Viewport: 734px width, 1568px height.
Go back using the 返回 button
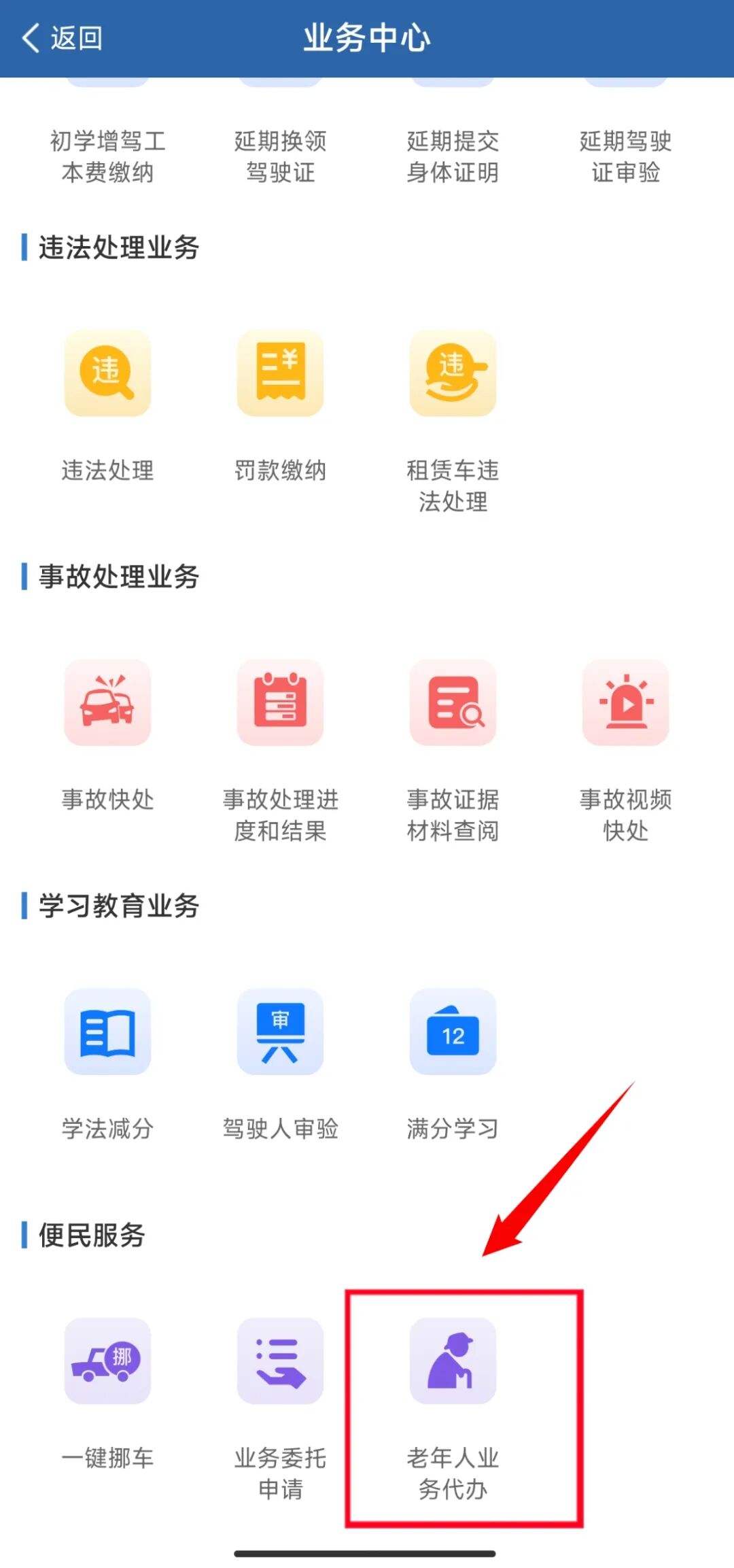coord(63,38)
